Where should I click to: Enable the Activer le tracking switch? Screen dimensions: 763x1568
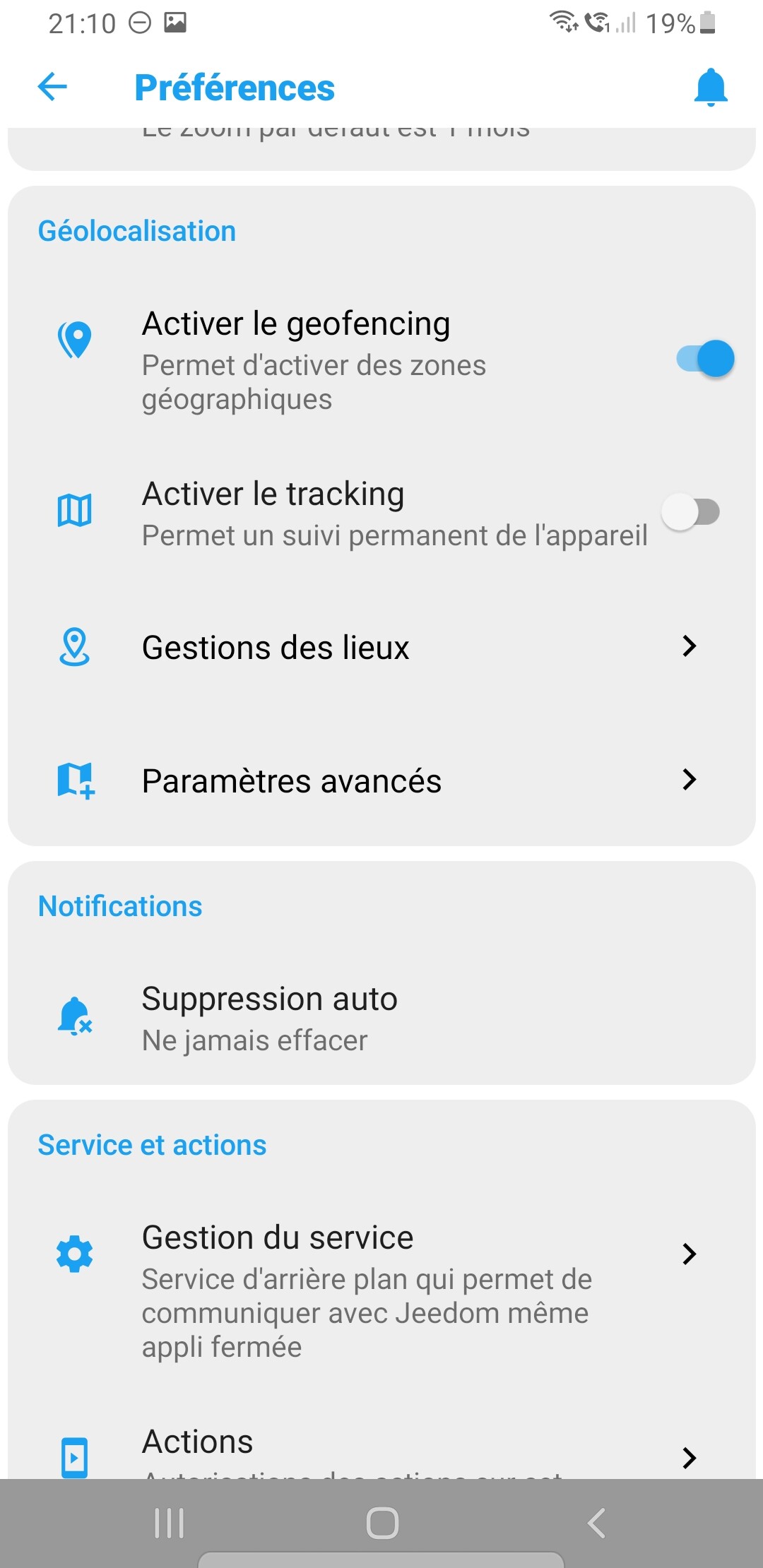tap(691, 512)
